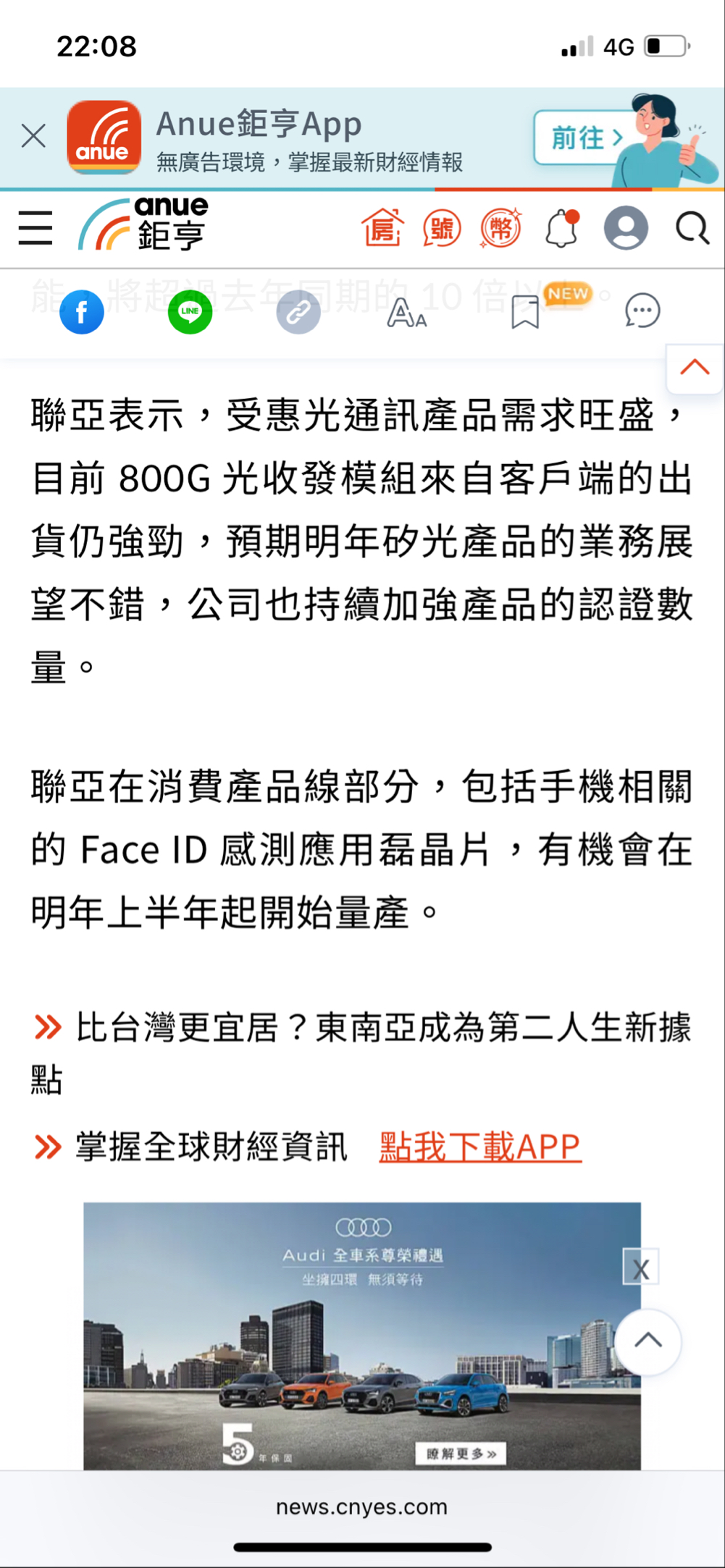Image resolution: width=725 pixels, height=1568 pixels.
Task: Share article via LINE
Action: 190,311
